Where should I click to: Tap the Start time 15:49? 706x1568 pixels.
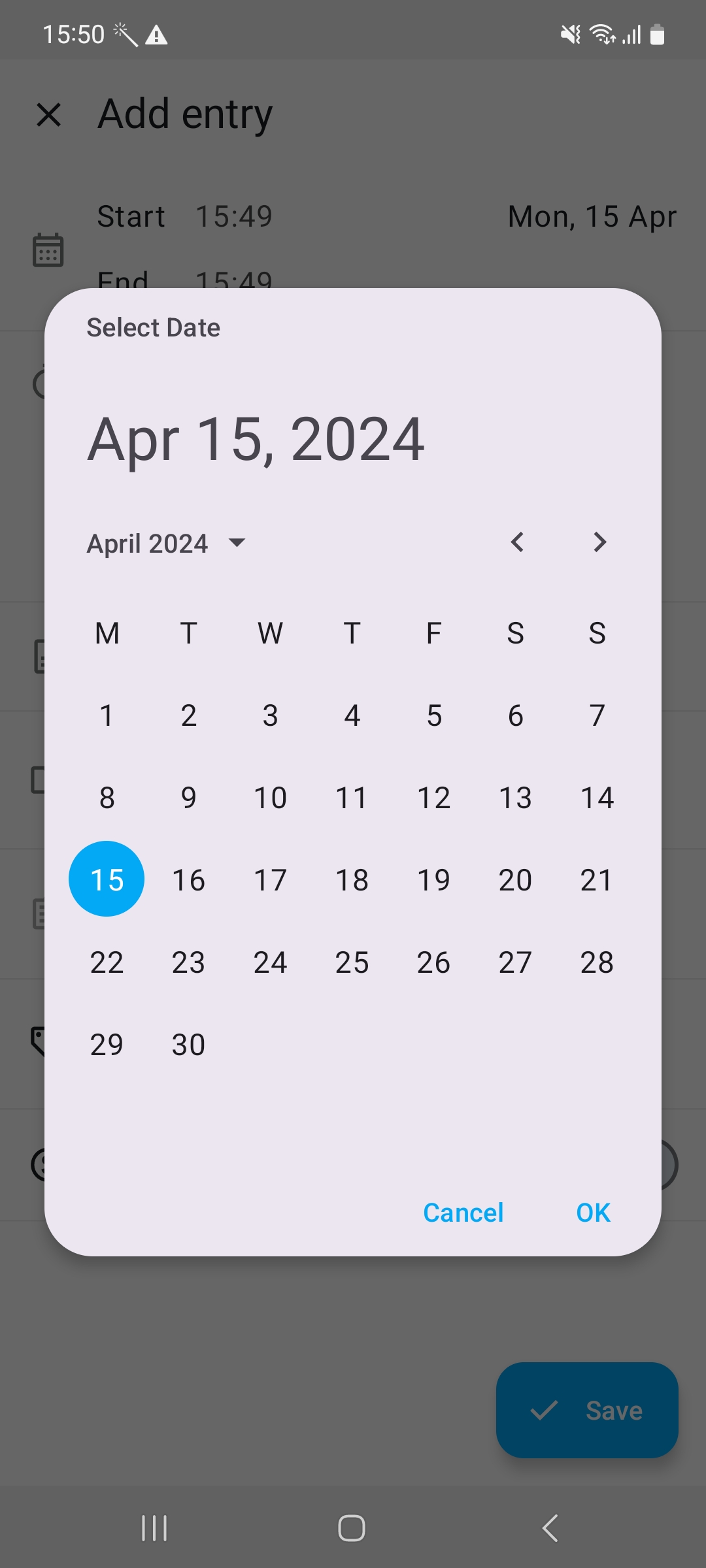pyautogui.click(x=234, y=216)
